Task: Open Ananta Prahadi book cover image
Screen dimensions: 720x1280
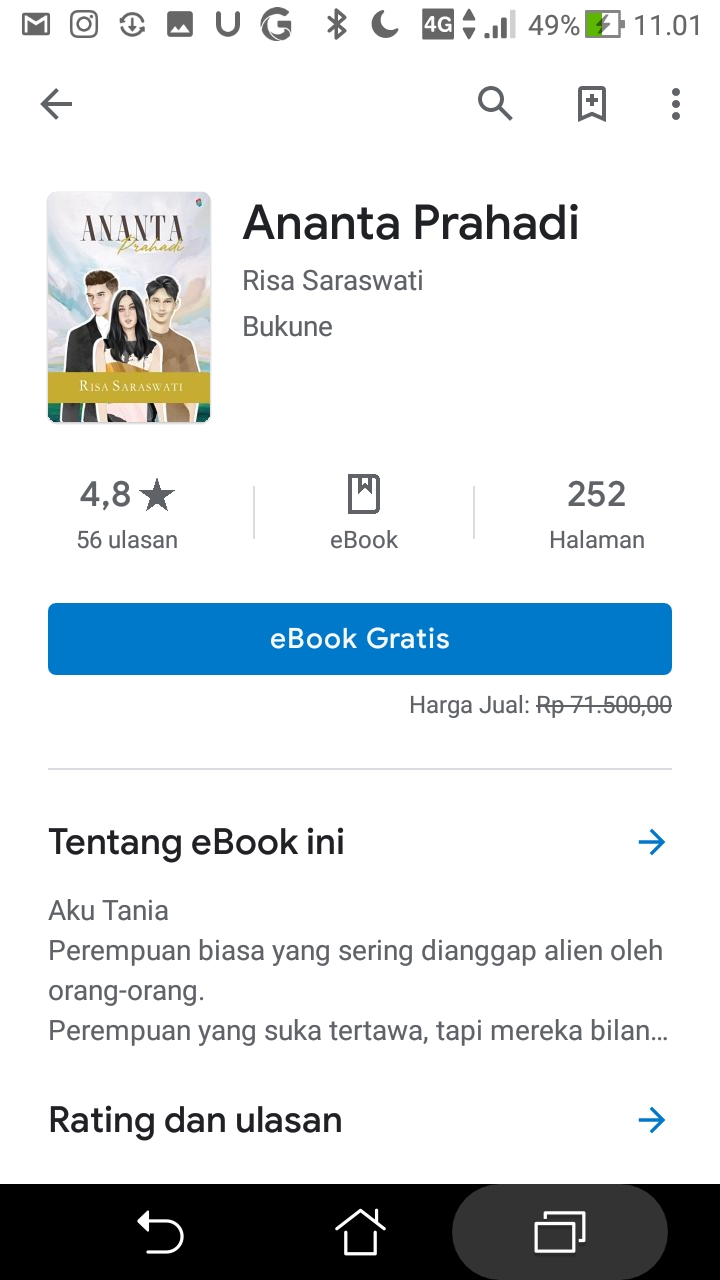Action: [129, 307]
